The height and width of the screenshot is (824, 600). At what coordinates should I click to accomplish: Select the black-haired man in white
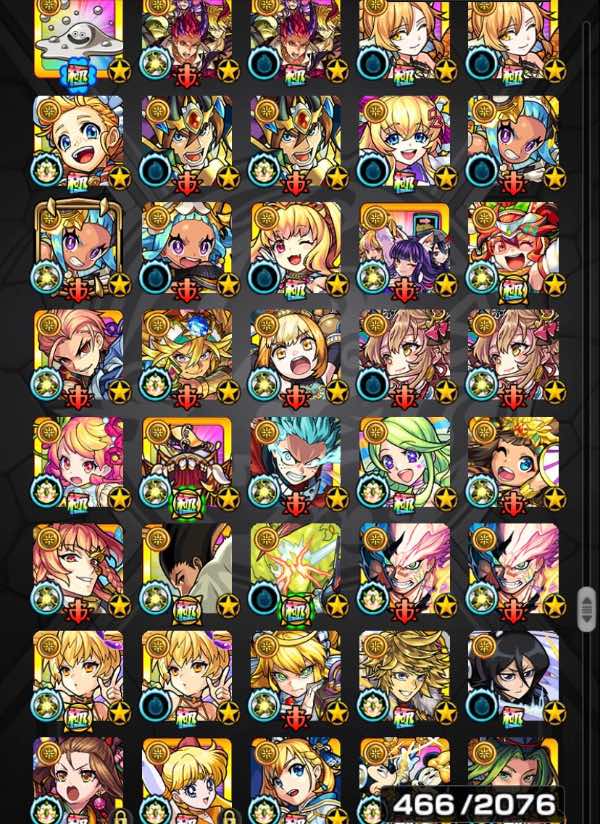(187, 568)
